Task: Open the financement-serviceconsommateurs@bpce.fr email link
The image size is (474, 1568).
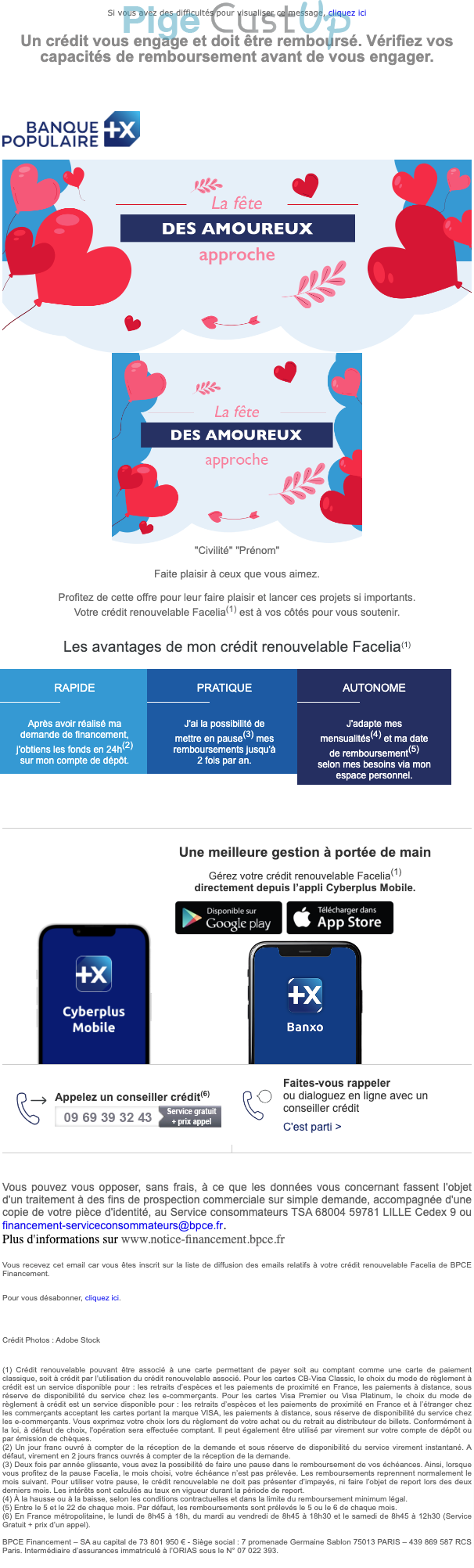Action: pyautogui.click(x=113, y=1225)
